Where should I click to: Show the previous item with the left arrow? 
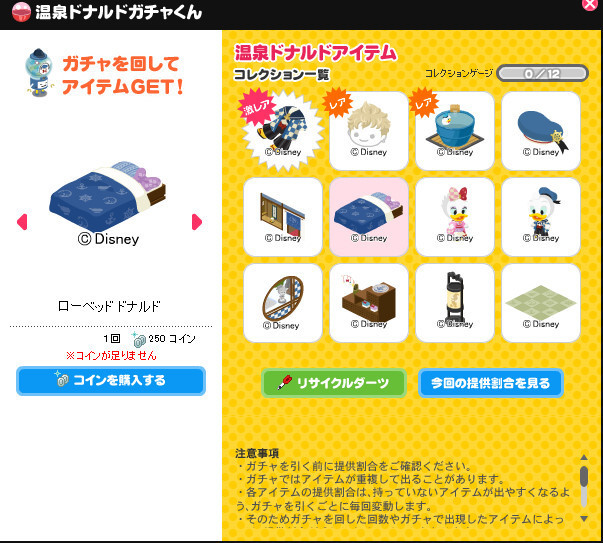[22, 222]
